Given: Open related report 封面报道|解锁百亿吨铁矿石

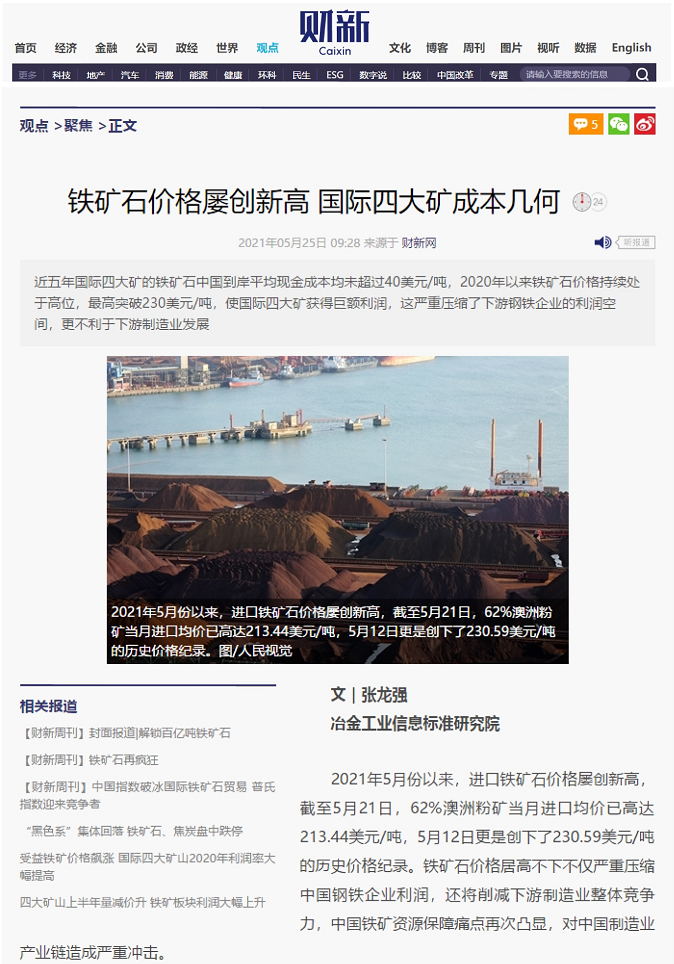Looking at the screenshot, I should [x=126, y=733].
